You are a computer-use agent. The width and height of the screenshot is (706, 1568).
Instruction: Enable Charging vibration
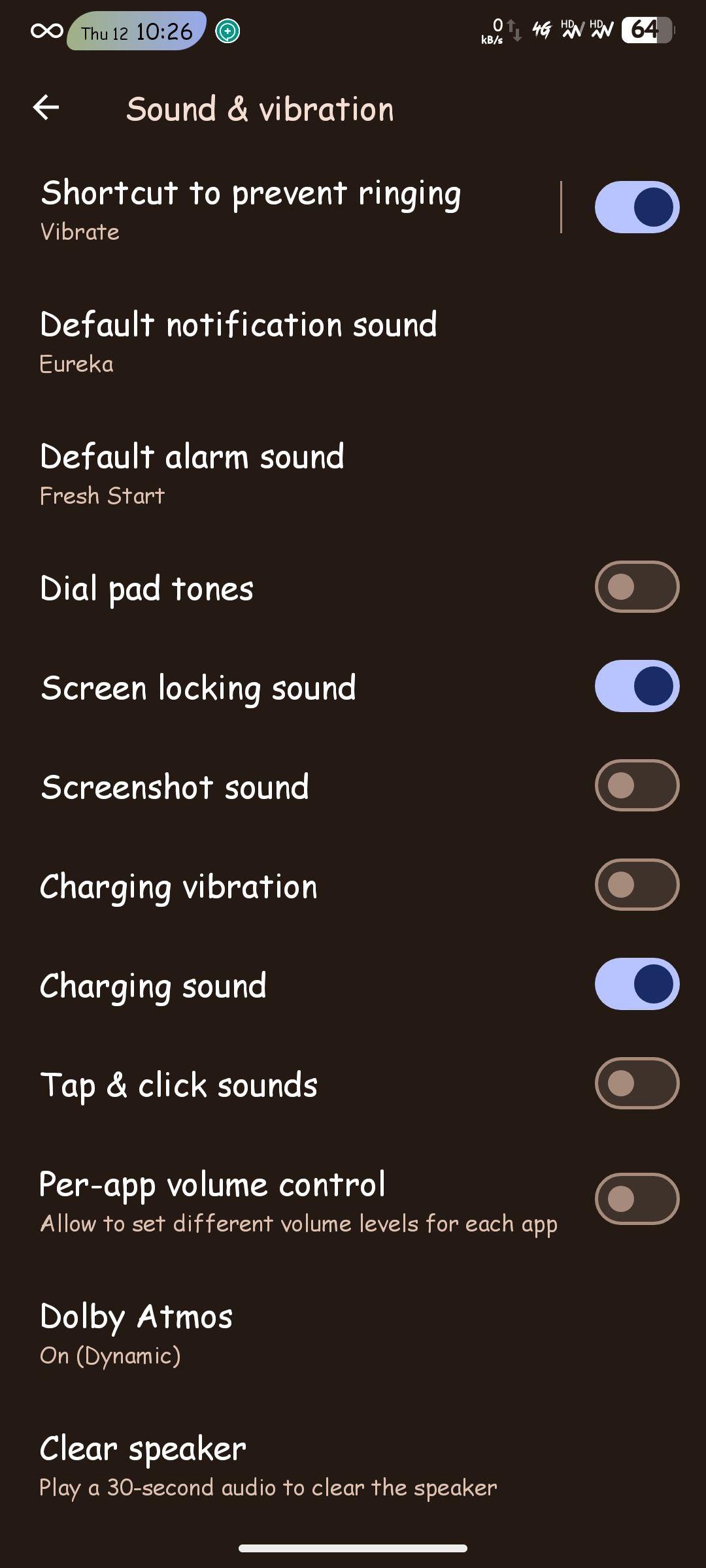click(x=637, y=885)
